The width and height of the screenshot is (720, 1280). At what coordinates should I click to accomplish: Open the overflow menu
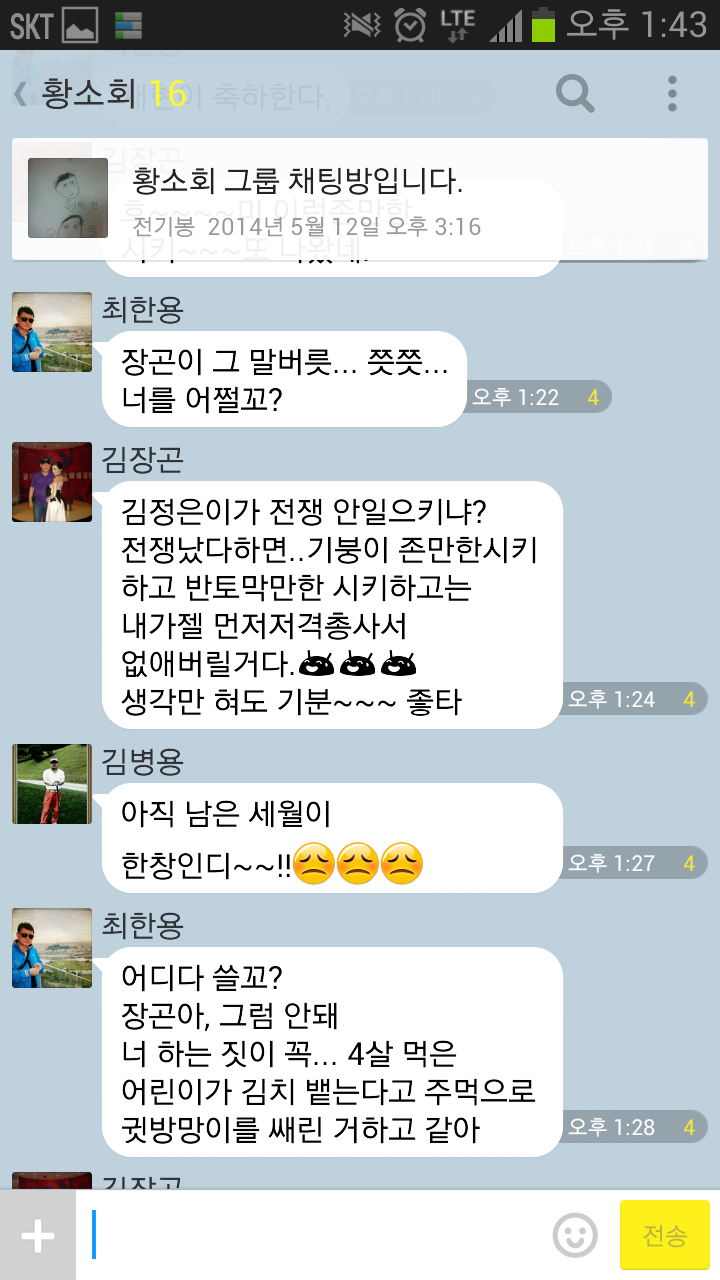(x=672, y=95)
